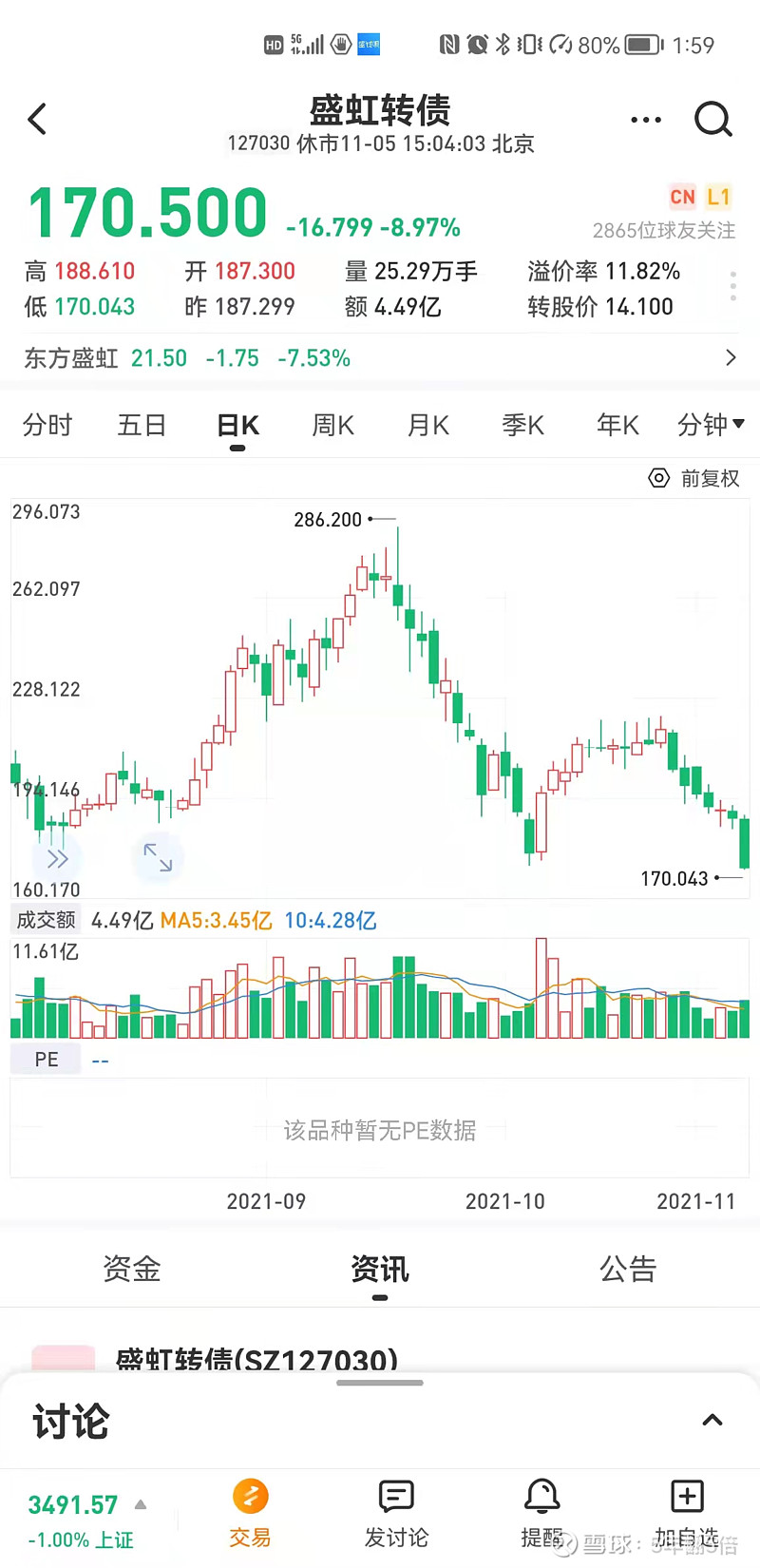
Task: Open the 公告 announcements tab
Action: [x=628, y=1268]
